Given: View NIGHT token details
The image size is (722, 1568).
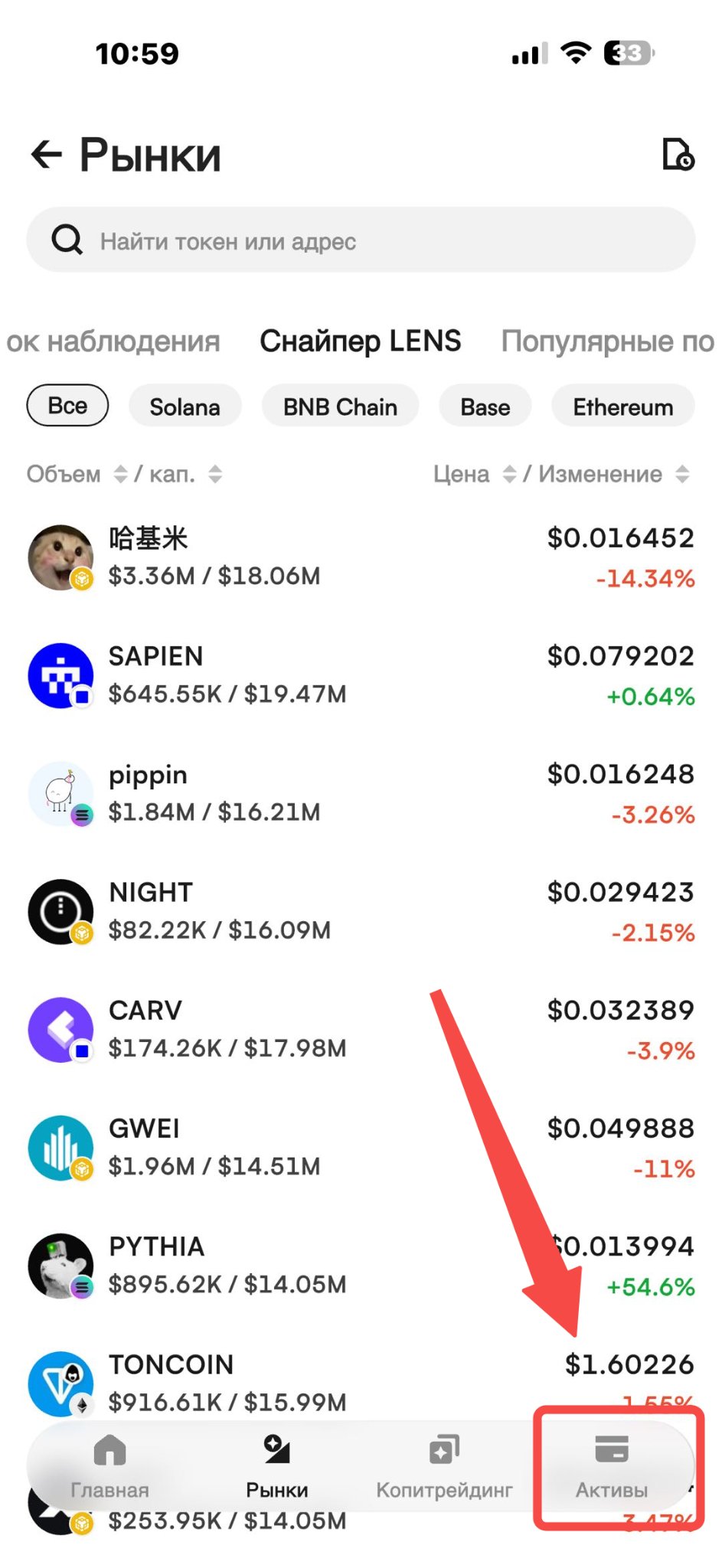Looking at the screenshot, I should [x=361, y=911].
